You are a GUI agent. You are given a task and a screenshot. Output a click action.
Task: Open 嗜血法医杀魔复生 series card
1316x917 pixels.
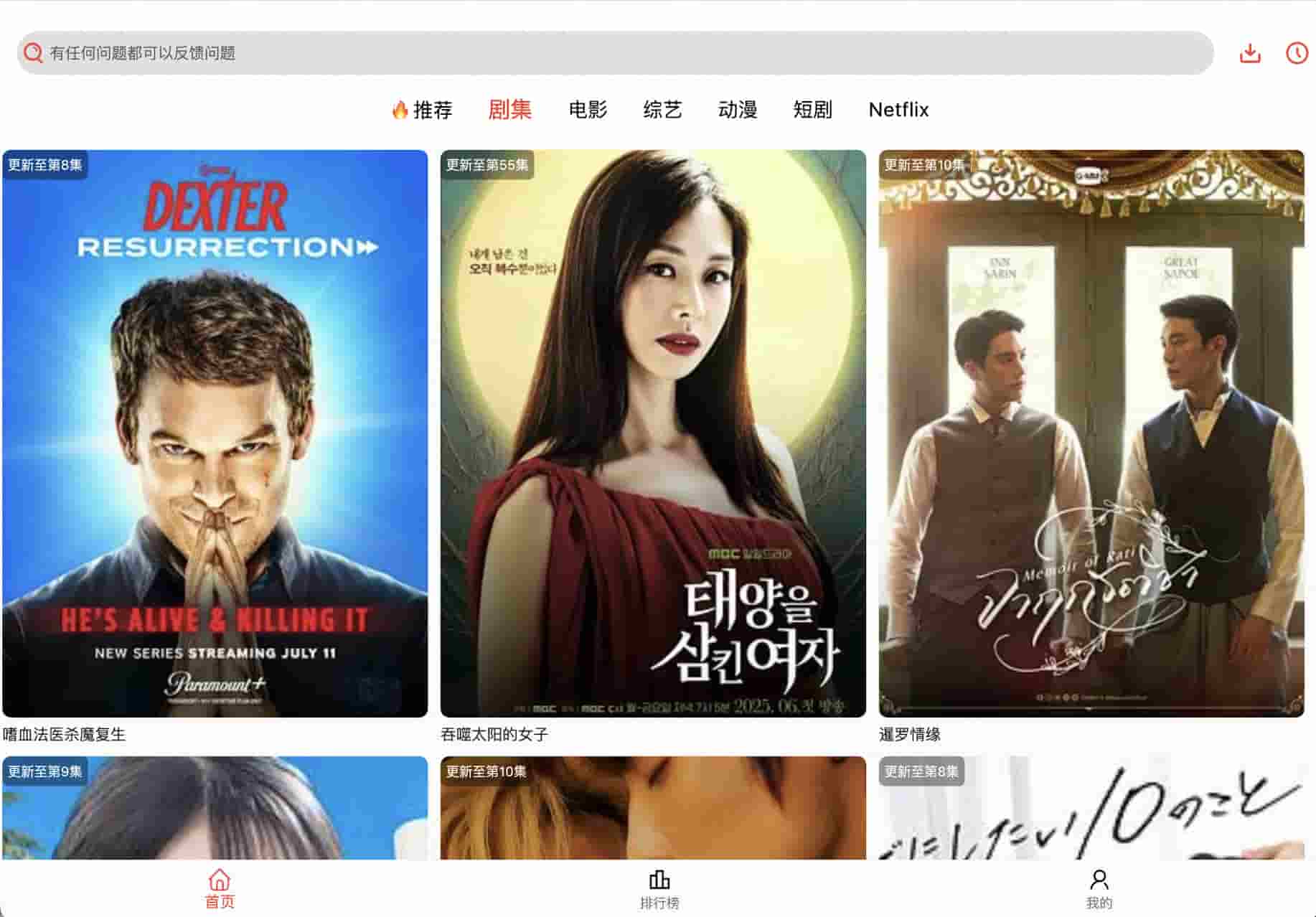tap(215, 433)
